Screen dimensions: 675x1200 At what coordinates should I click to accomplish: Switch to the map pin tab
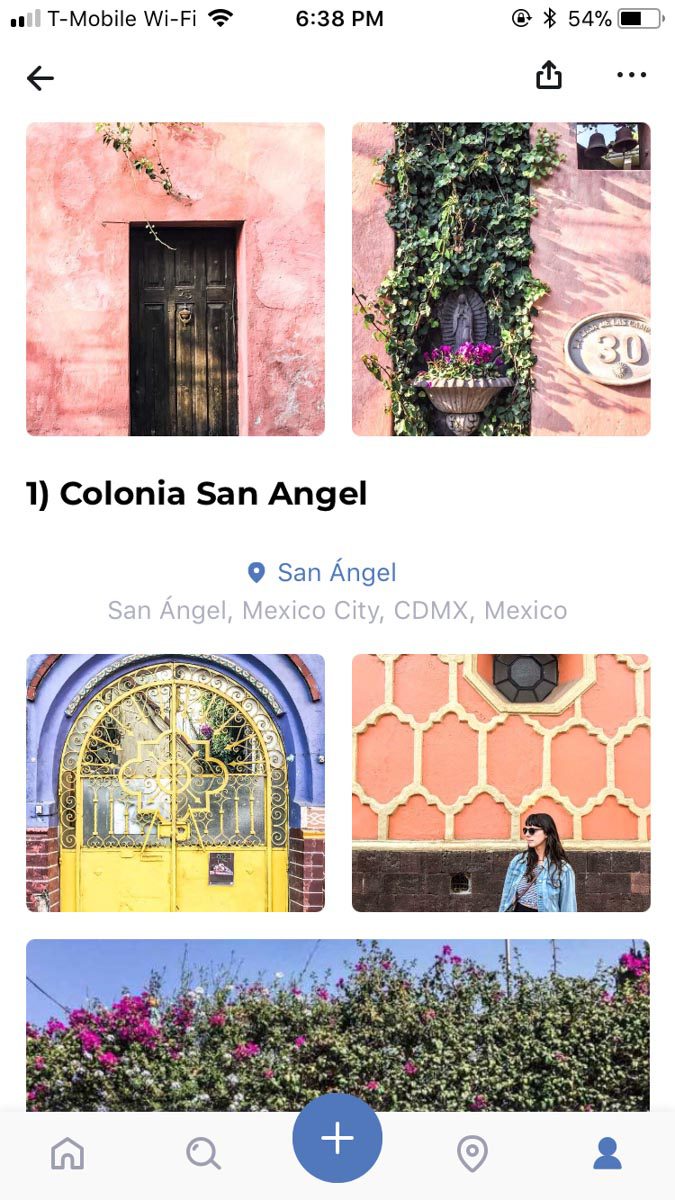coord(472,1154)
